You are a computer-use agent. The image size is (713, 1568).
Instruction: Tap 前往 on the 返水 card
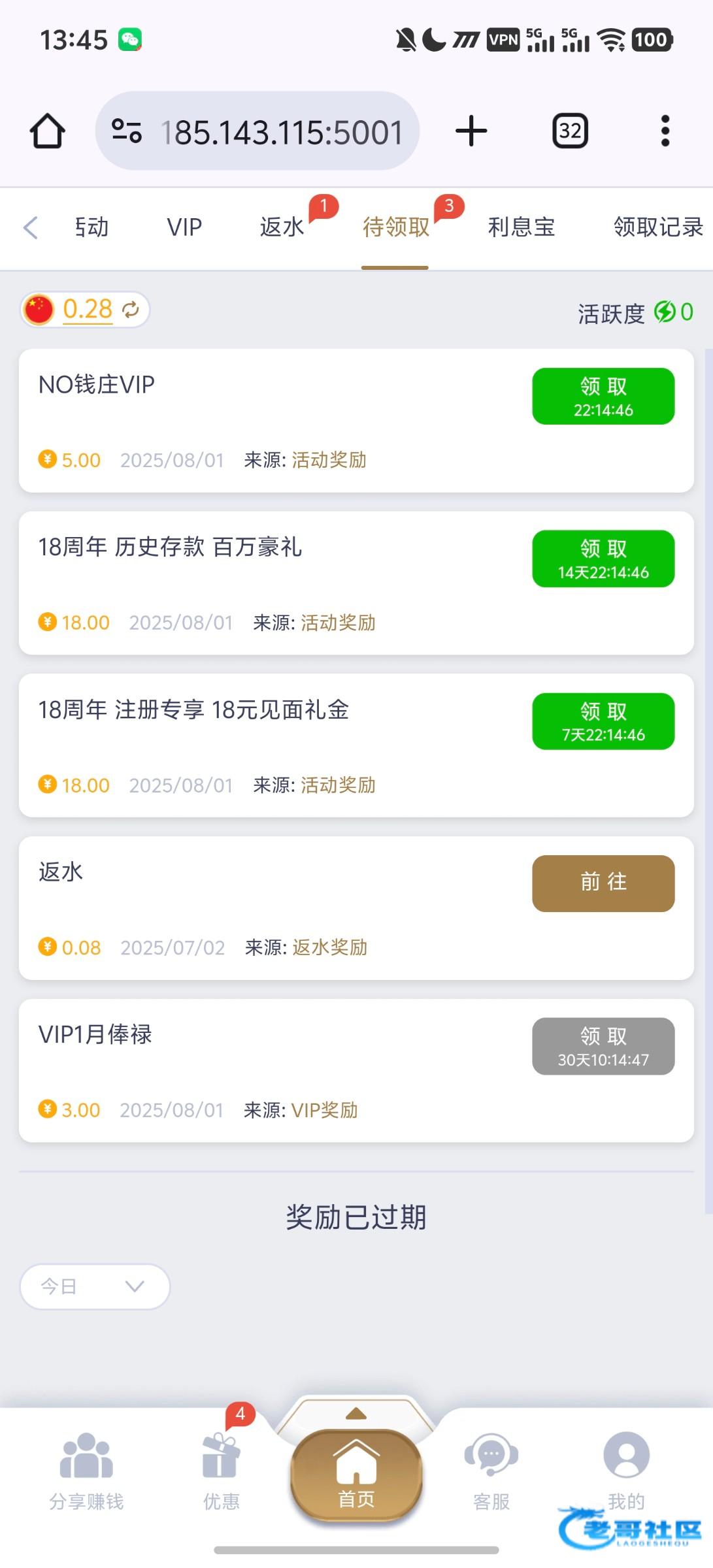(x=603, y=883)
